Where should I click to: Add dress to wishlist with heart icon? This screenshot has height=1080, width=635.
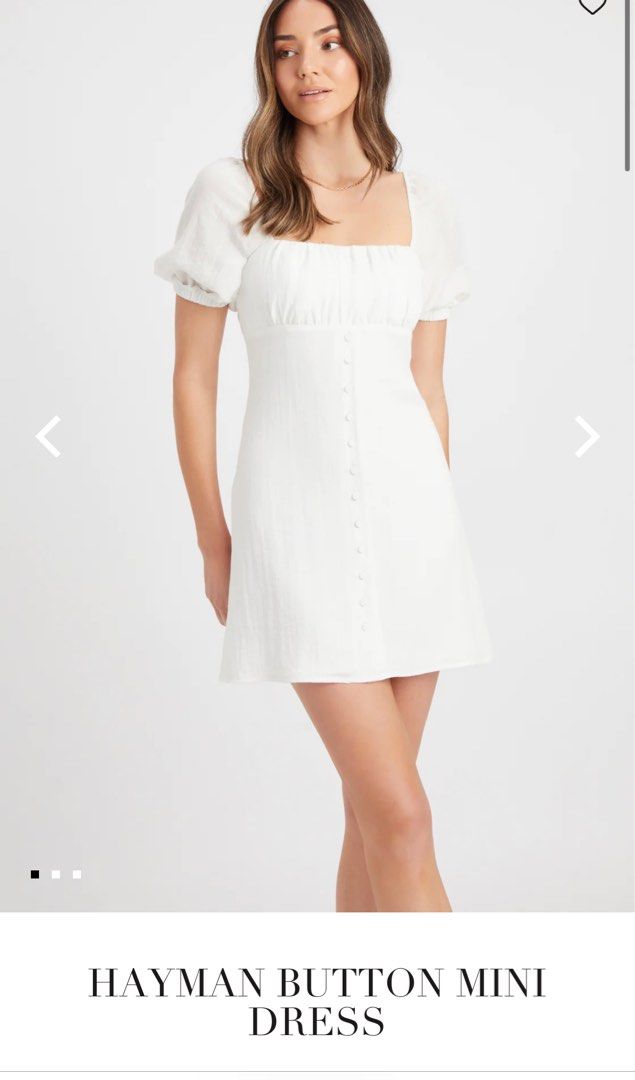coord(592,6)
